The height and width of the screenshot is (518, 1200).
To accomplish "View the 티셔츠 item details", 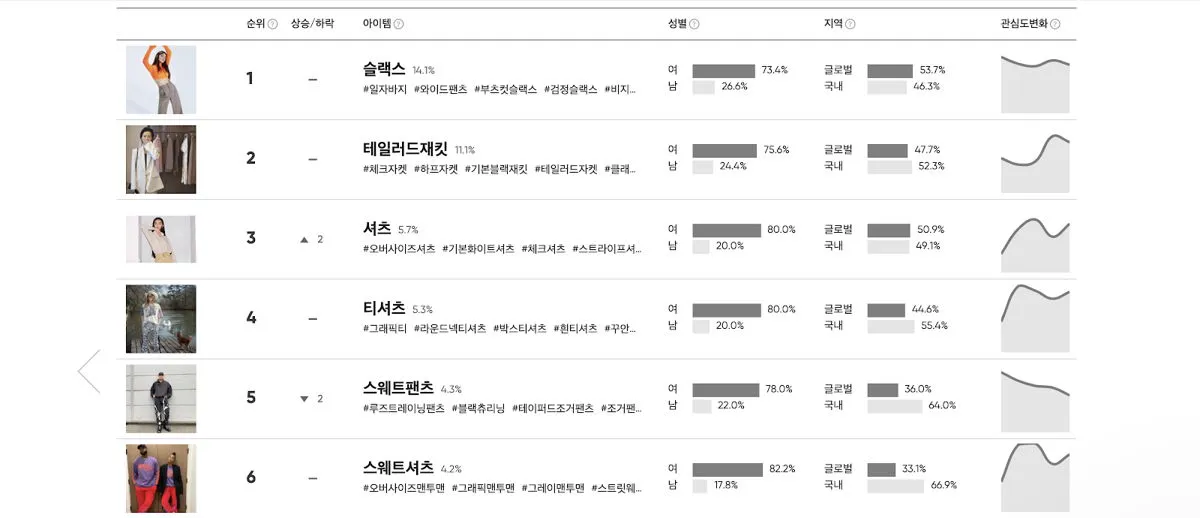I will pos(384,309).
